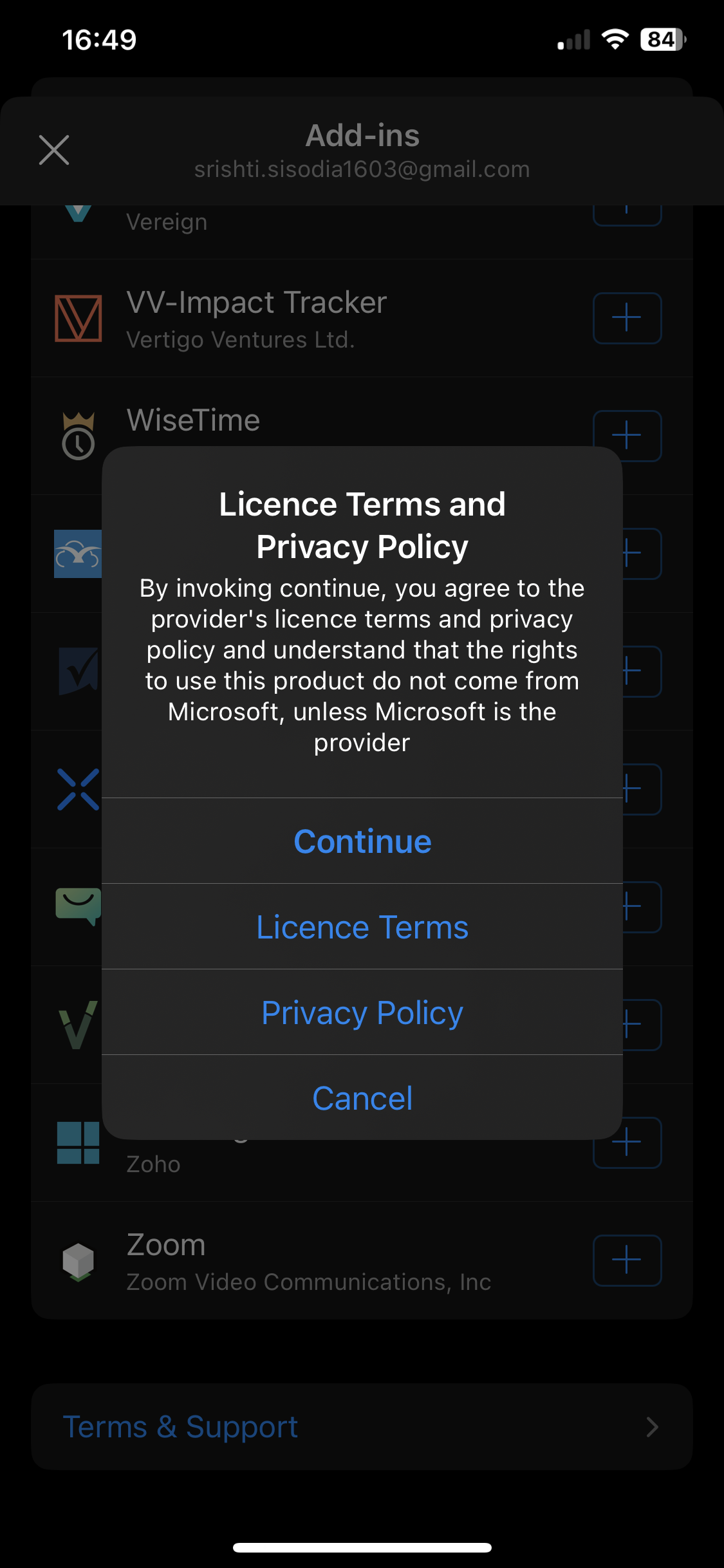Cancel the licence dialog

[362, 1098]
